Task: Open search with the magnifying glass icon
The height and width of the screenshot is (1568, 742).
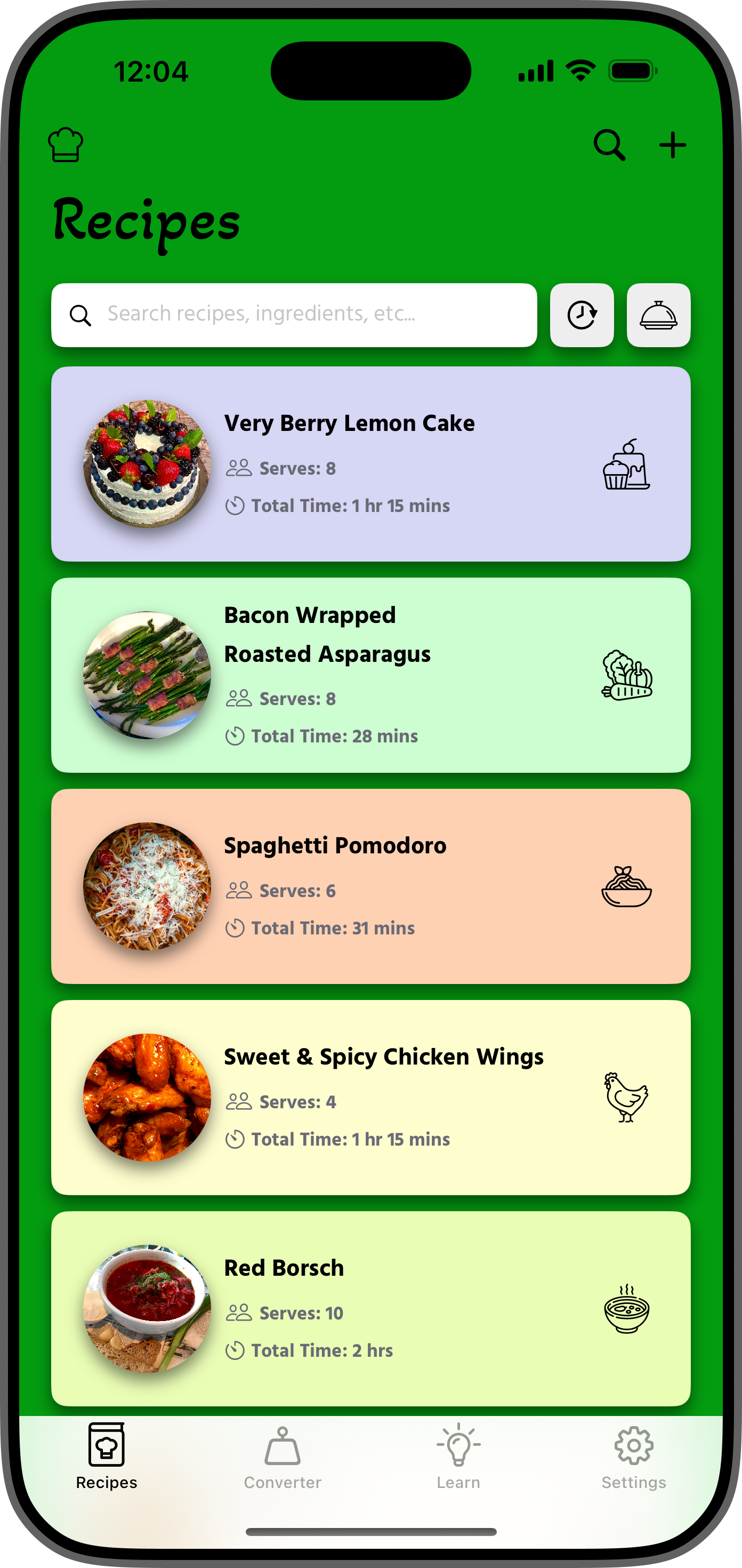Action: click(611, 144)
